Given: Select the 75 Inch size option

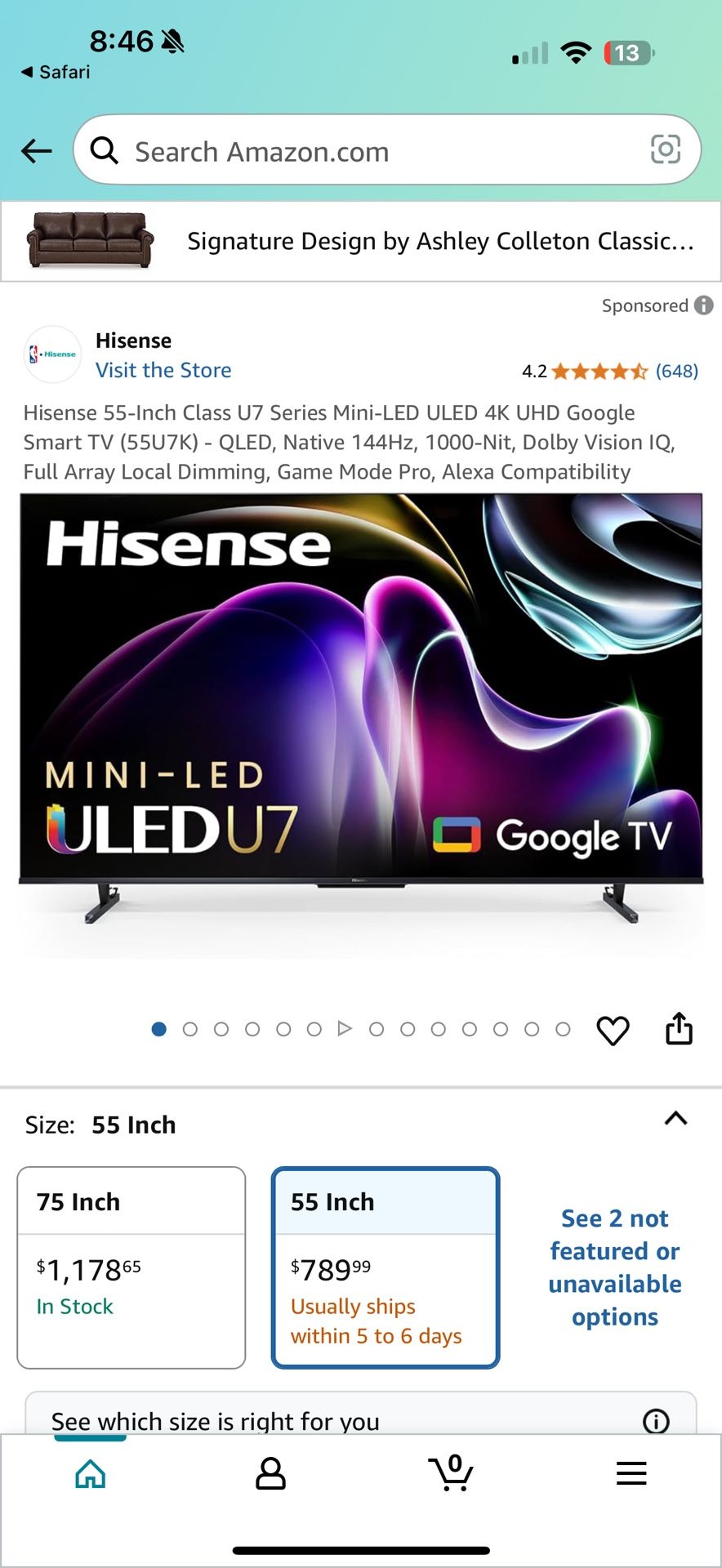Looking at the screenshot, I should pos(131,1267).
